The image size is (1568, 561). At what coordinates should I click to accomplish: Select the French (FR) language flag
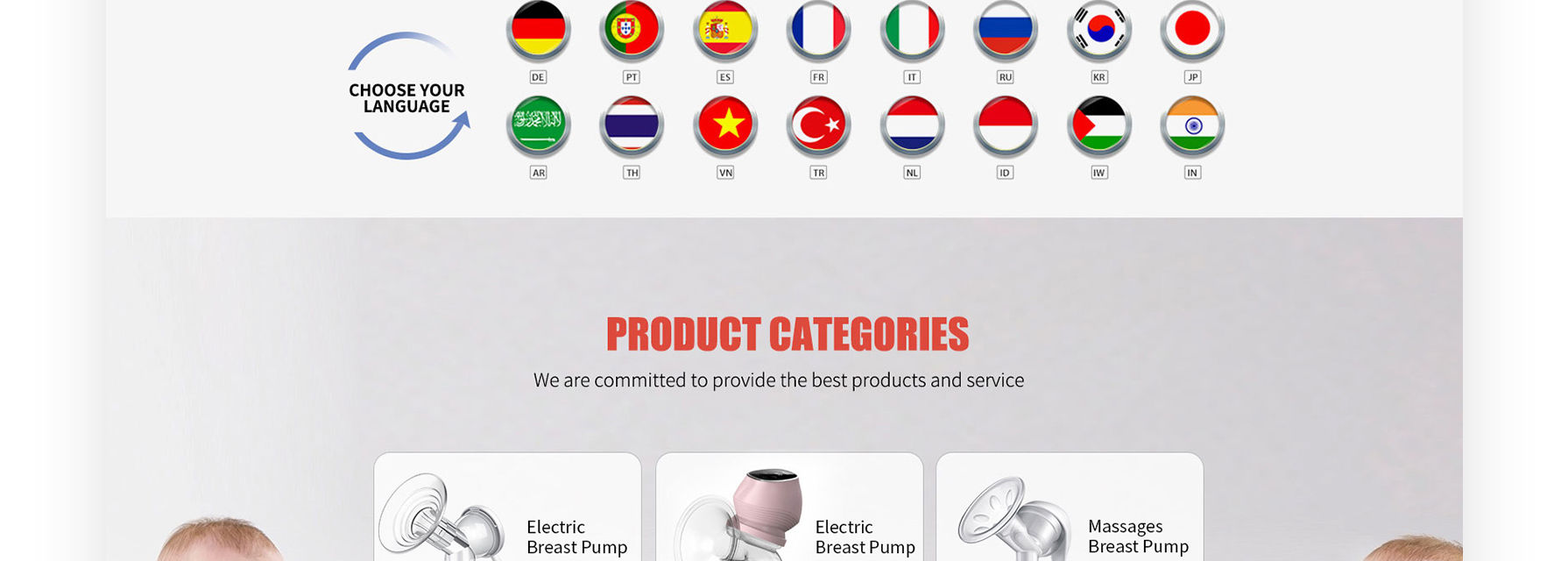coord(818,30)
